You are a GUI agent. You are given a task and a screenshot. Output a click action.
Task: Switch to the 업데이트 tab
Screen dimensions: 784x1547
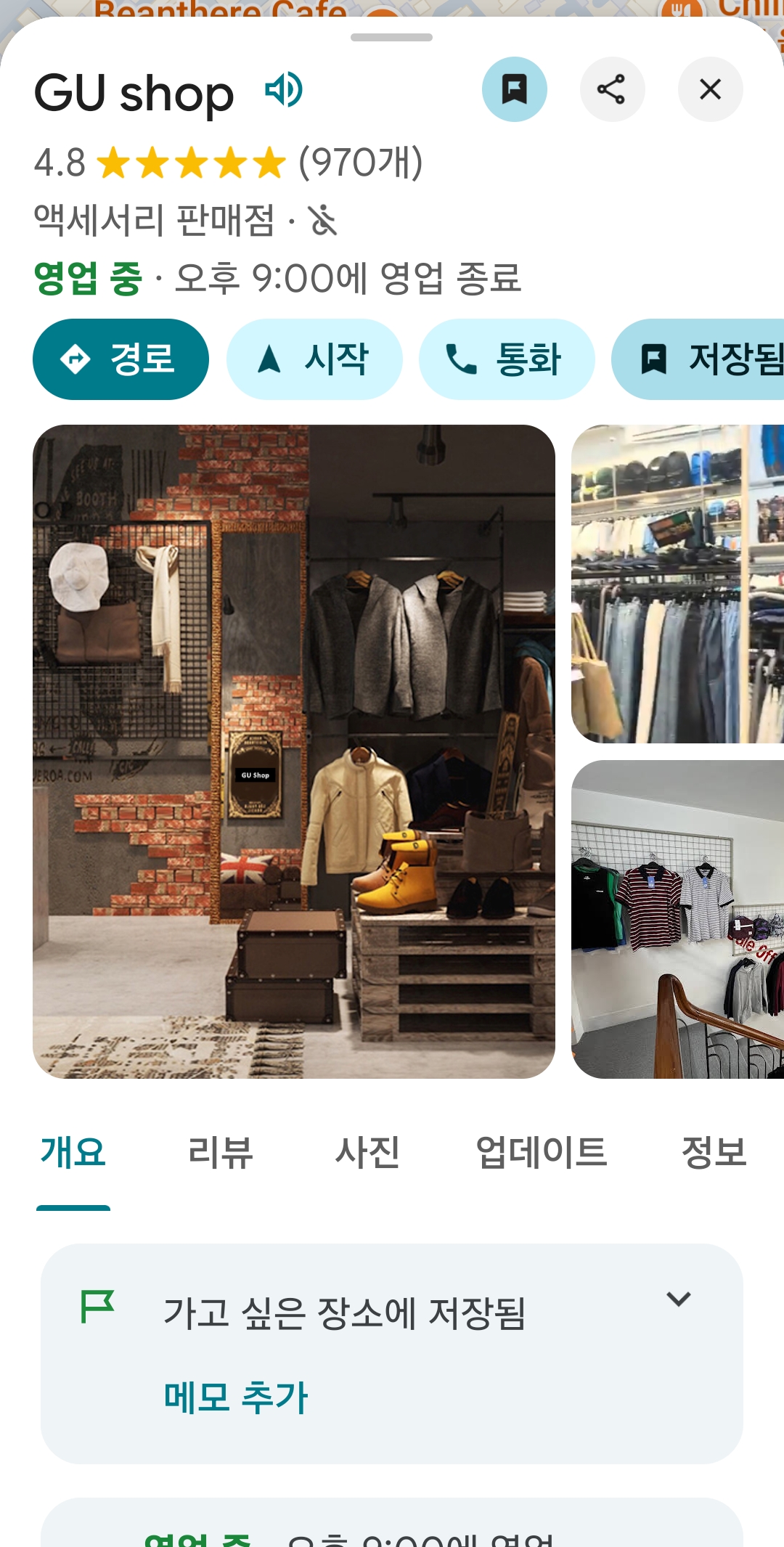(541, 1152)
